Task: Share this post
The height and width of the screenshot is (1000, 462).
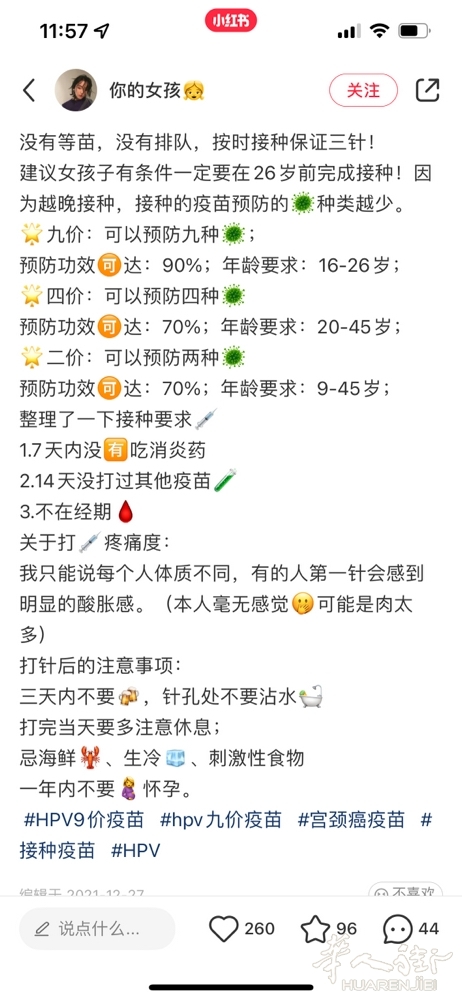Action: click(x=428, y=90)
